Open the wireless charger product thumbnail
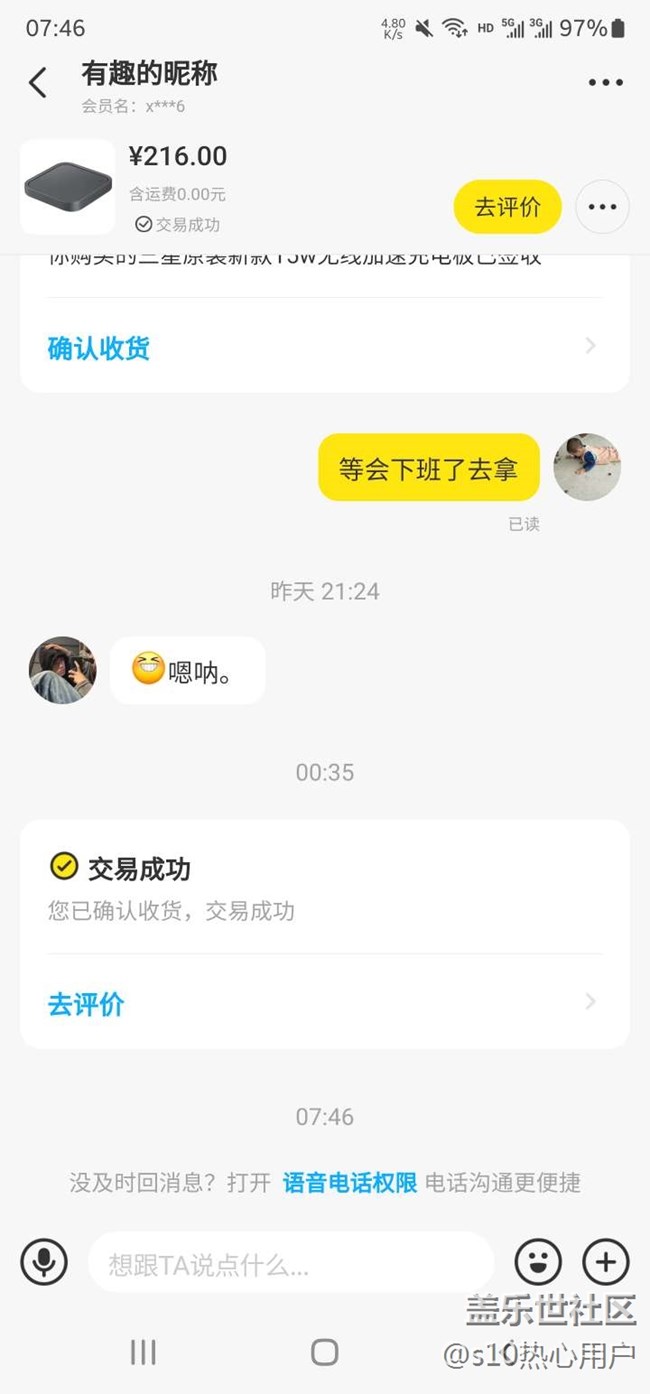Image resolution: width=650 pixels, height=1394 pixels. (x=68, y=186)
